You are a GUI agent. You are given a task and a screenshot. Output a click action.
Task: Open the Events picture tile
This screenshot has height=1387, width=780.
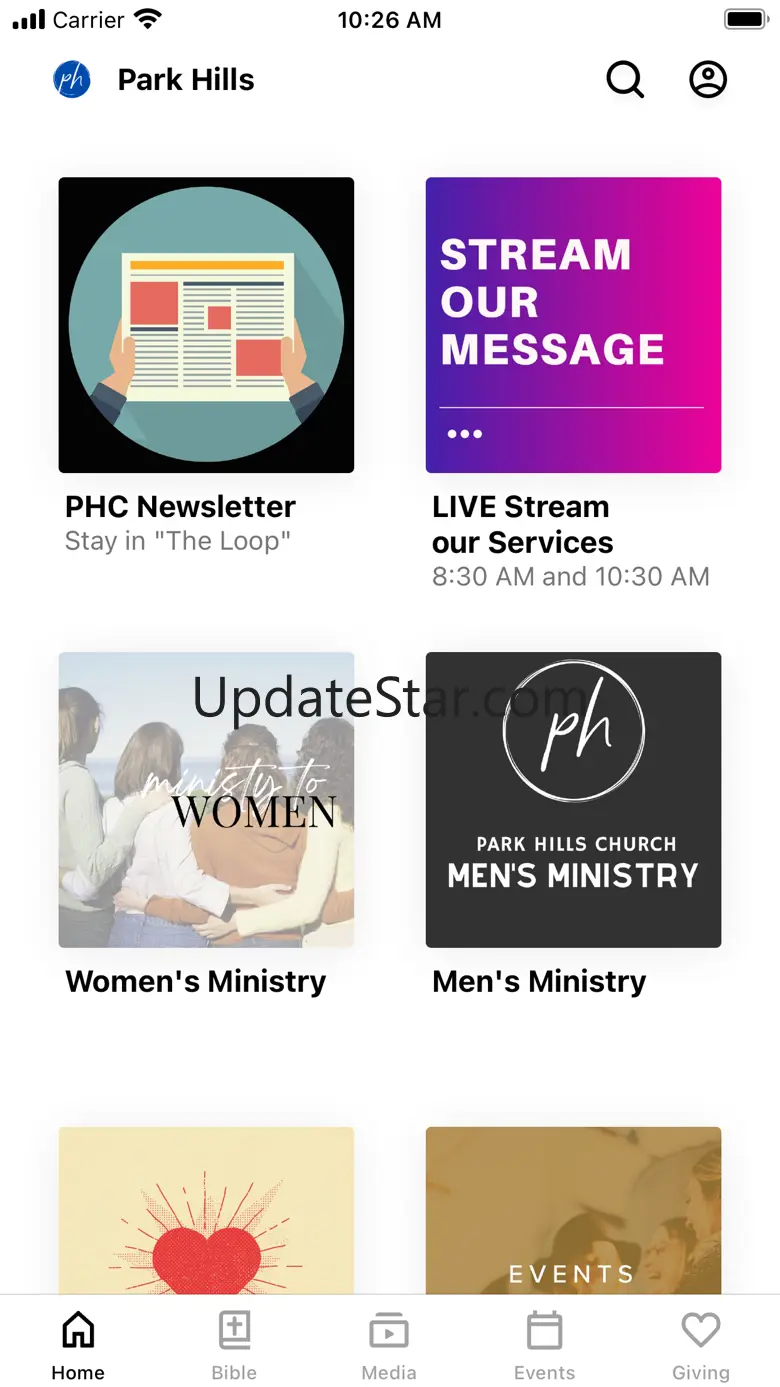573,1210
